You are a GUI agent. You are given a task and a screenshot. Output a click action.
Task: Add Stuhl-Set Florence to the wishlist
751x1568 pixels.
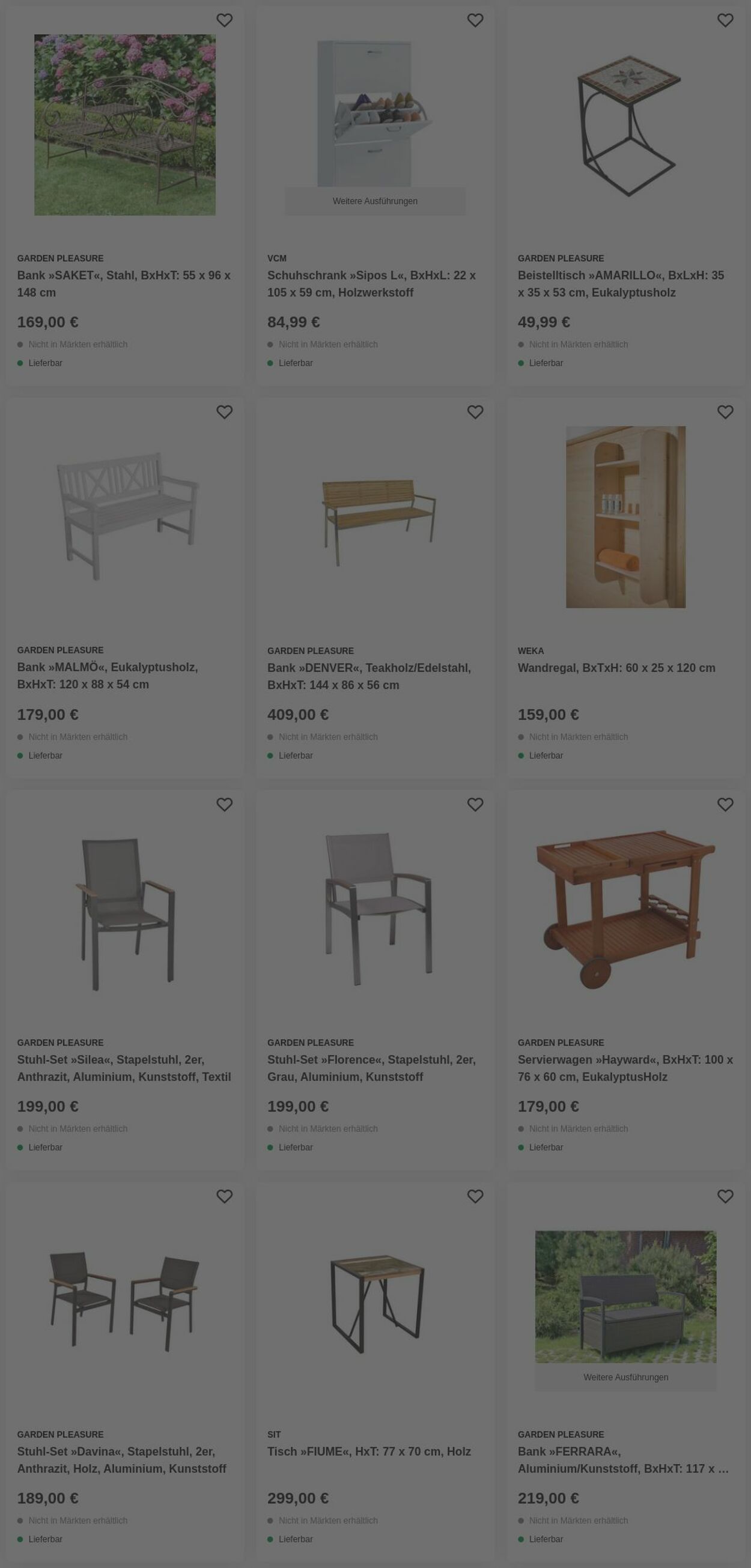coord(475,805)
